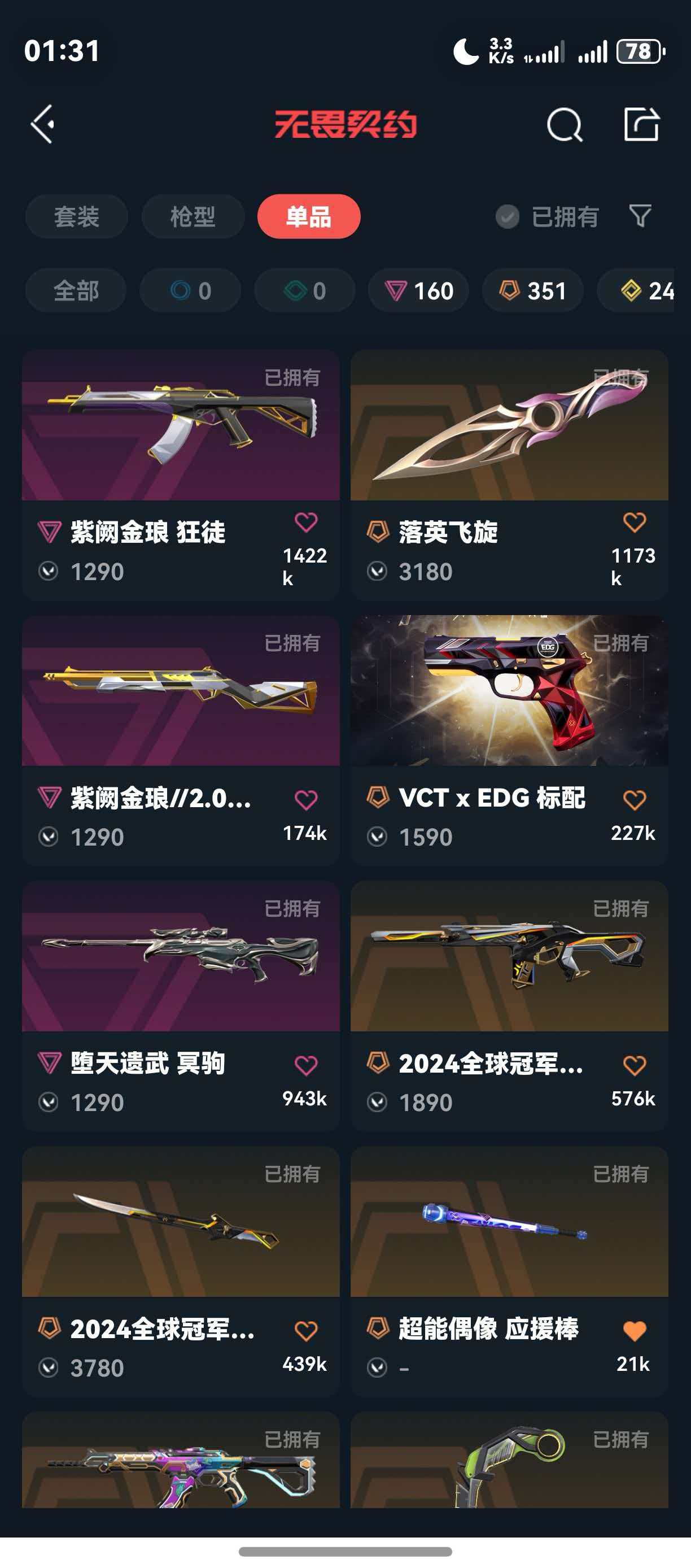This screenshot has width=691, height=1568.
Task: Like the VCT x EDG 标配 skin
Action: (x=635, y=800)
